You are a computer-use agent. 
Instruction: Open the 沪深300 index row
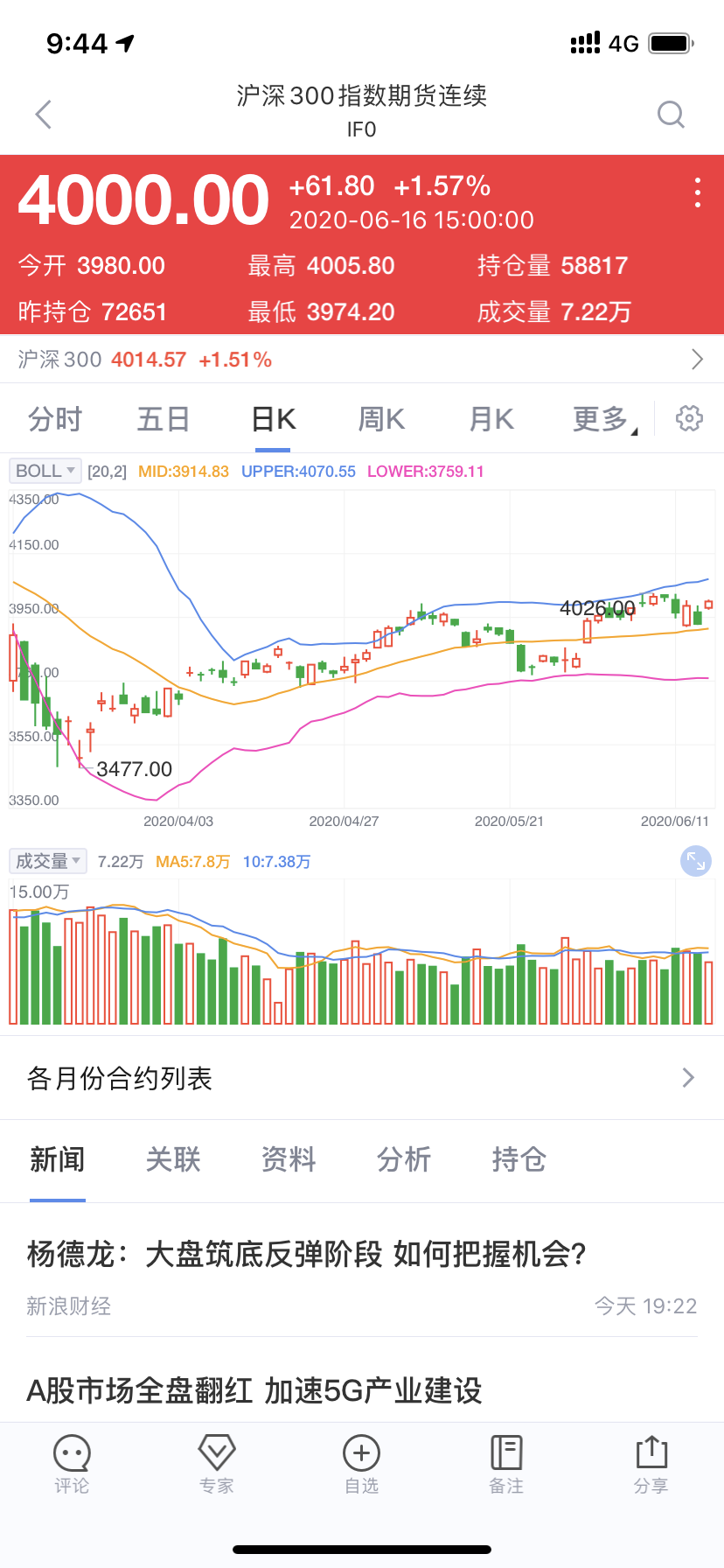(362, 360)
